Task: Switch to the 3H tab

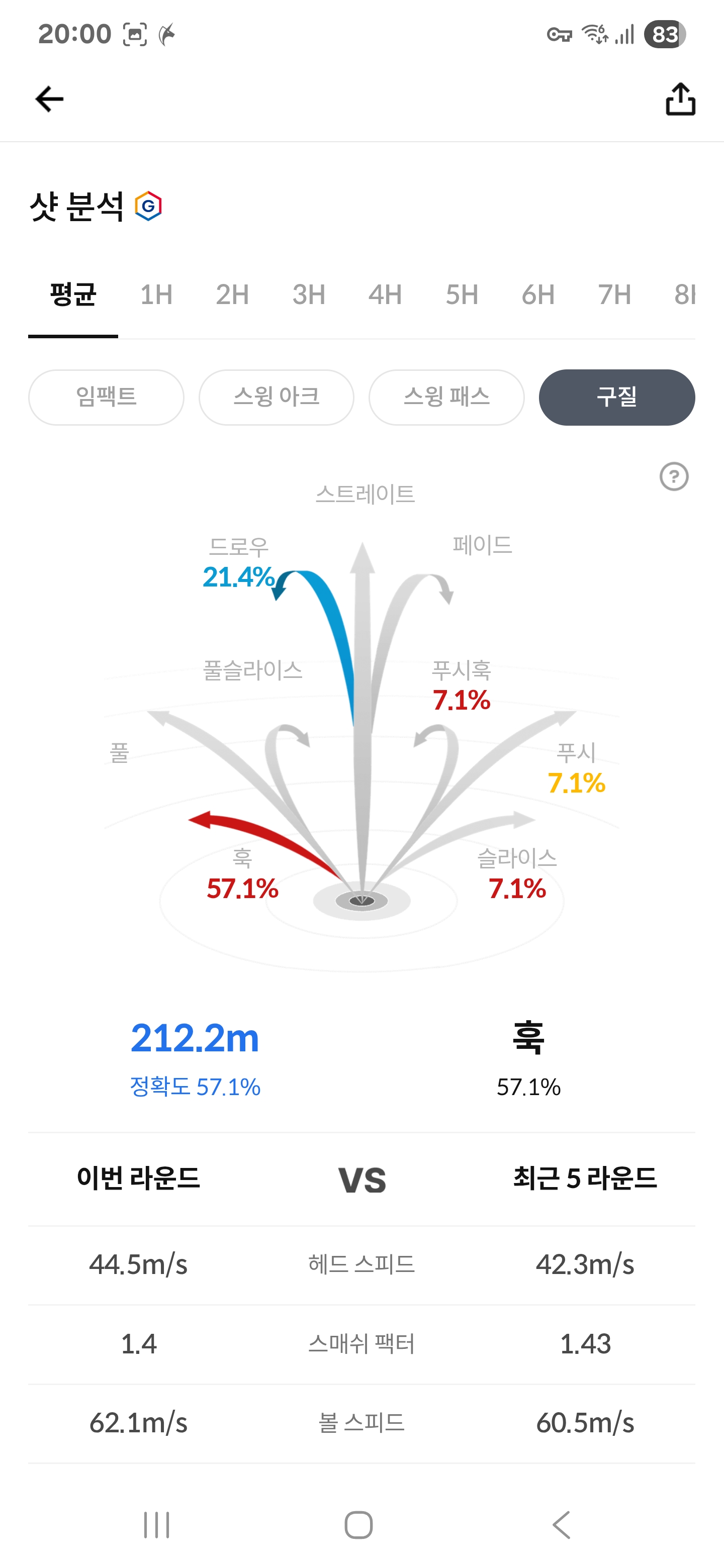Action: pos(309,295)
